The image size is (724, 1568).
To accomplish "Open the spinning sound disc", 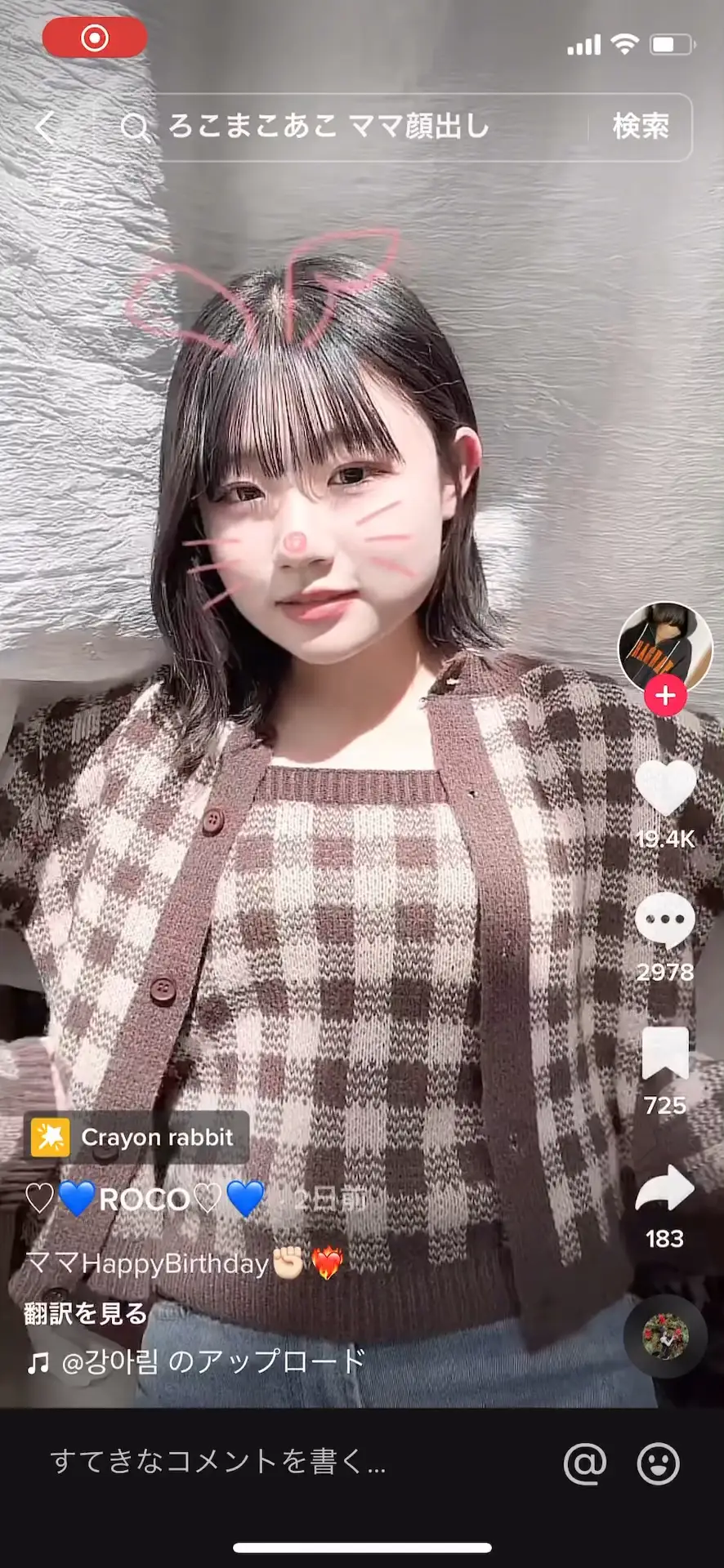I will [x=665, y=1337].
